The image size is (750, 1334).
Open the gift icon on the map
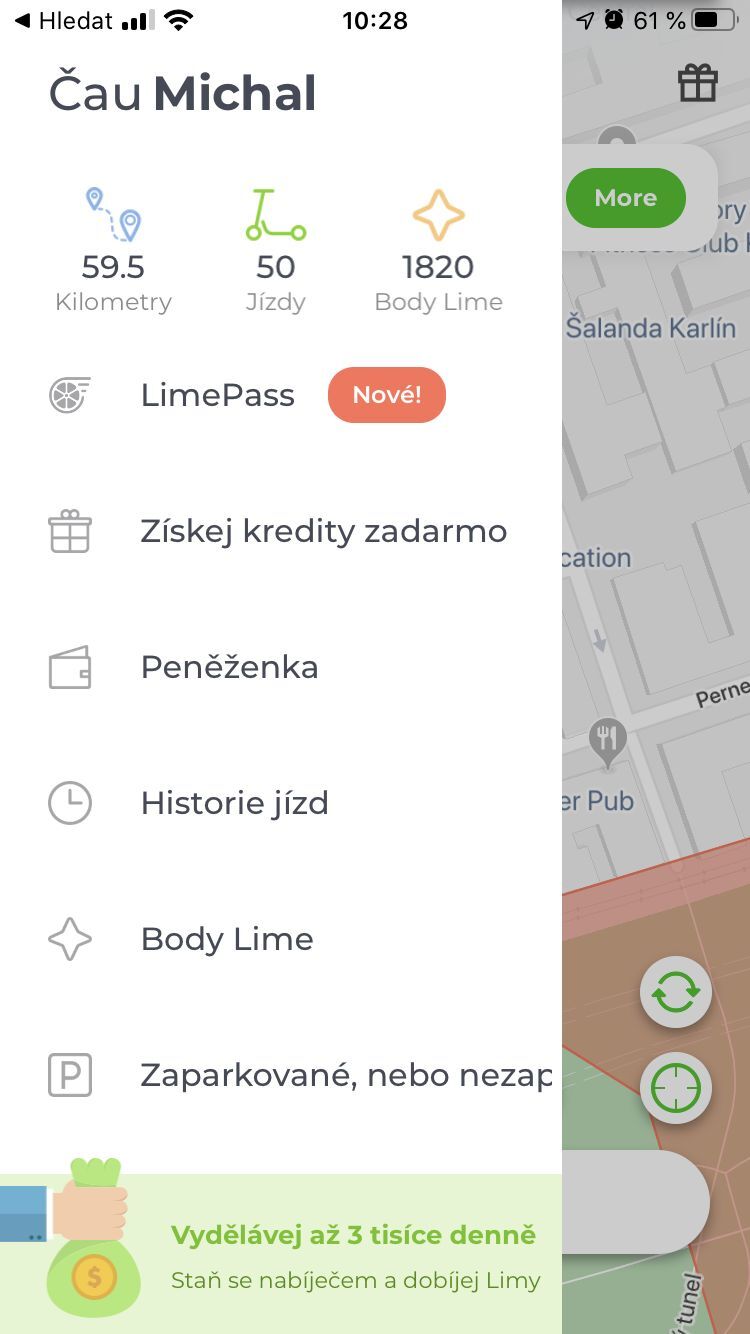698,84
